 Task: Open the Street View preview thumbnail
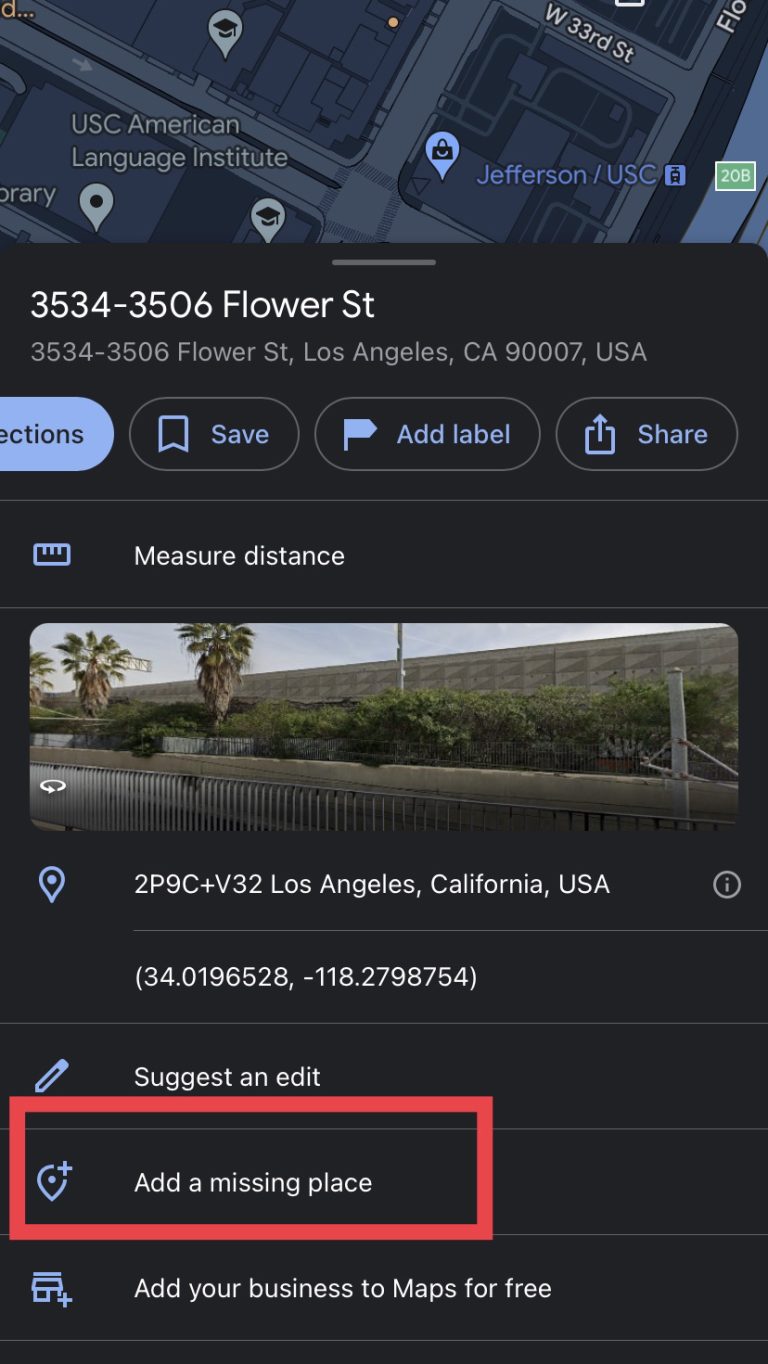pyautogui.click(x=383, y=725)
